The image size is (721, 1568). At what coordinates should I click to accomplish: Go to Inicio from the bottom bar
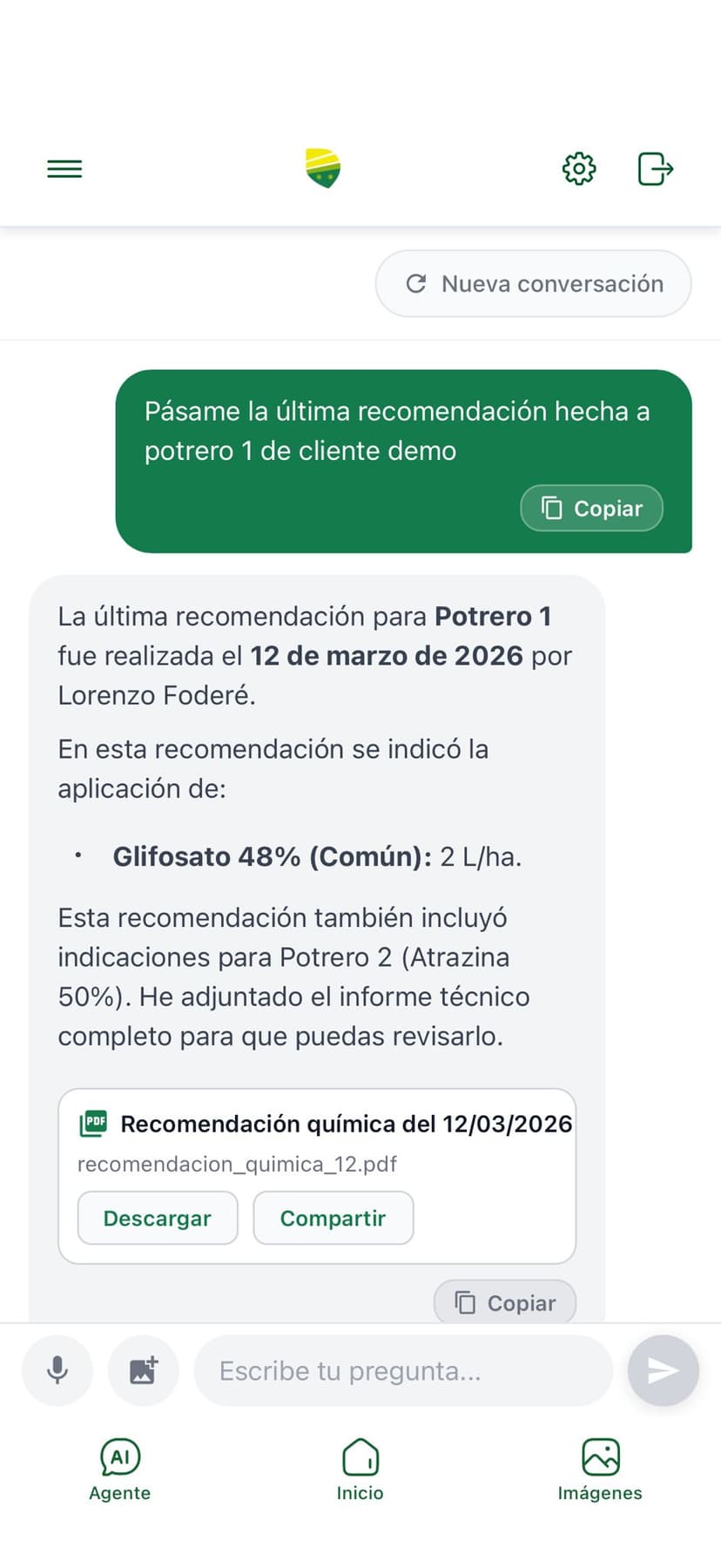[360, 1469]
